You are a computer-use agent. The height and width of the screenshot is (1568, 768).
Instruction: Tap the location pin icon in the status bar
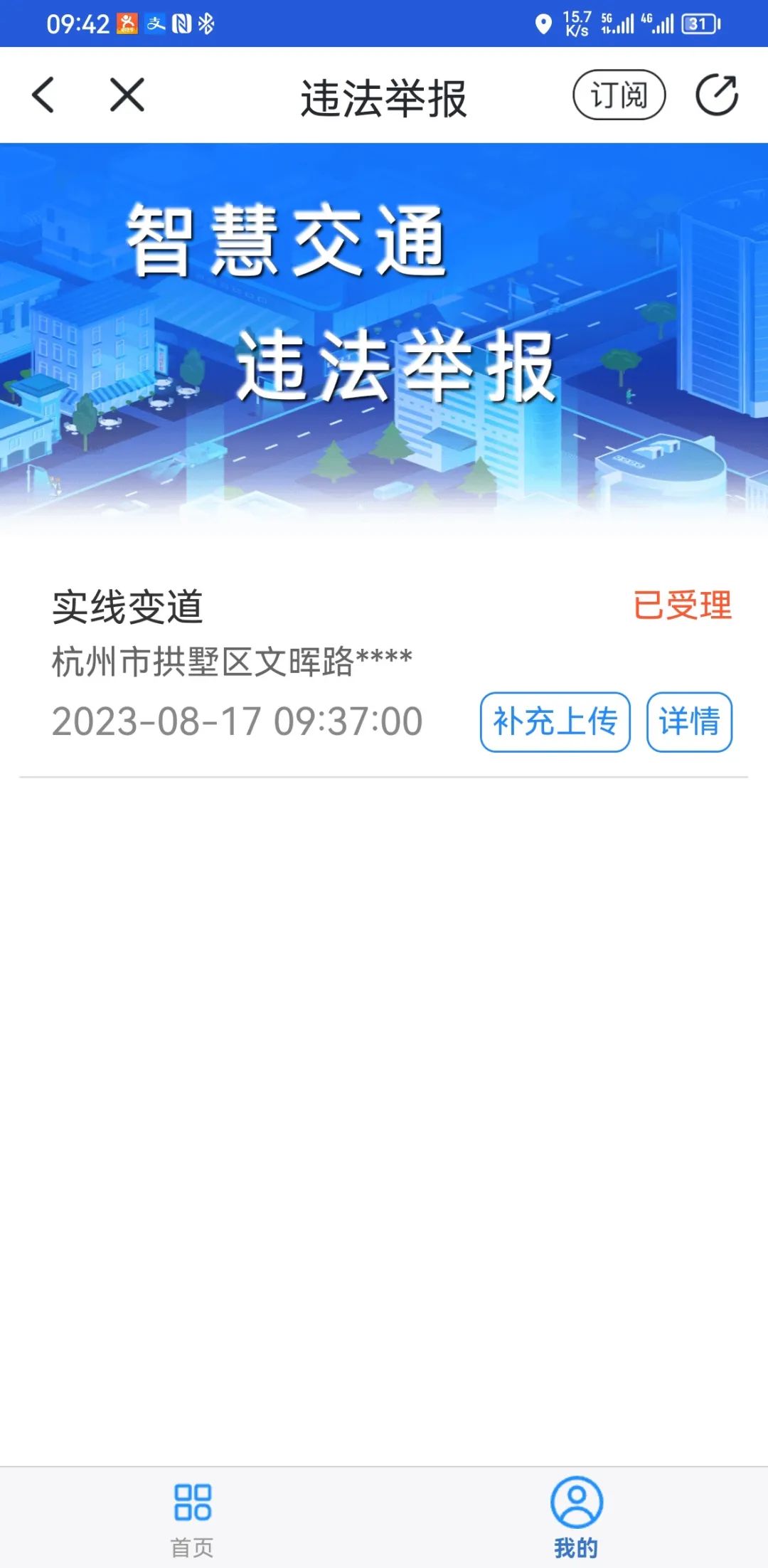point(544,23)
